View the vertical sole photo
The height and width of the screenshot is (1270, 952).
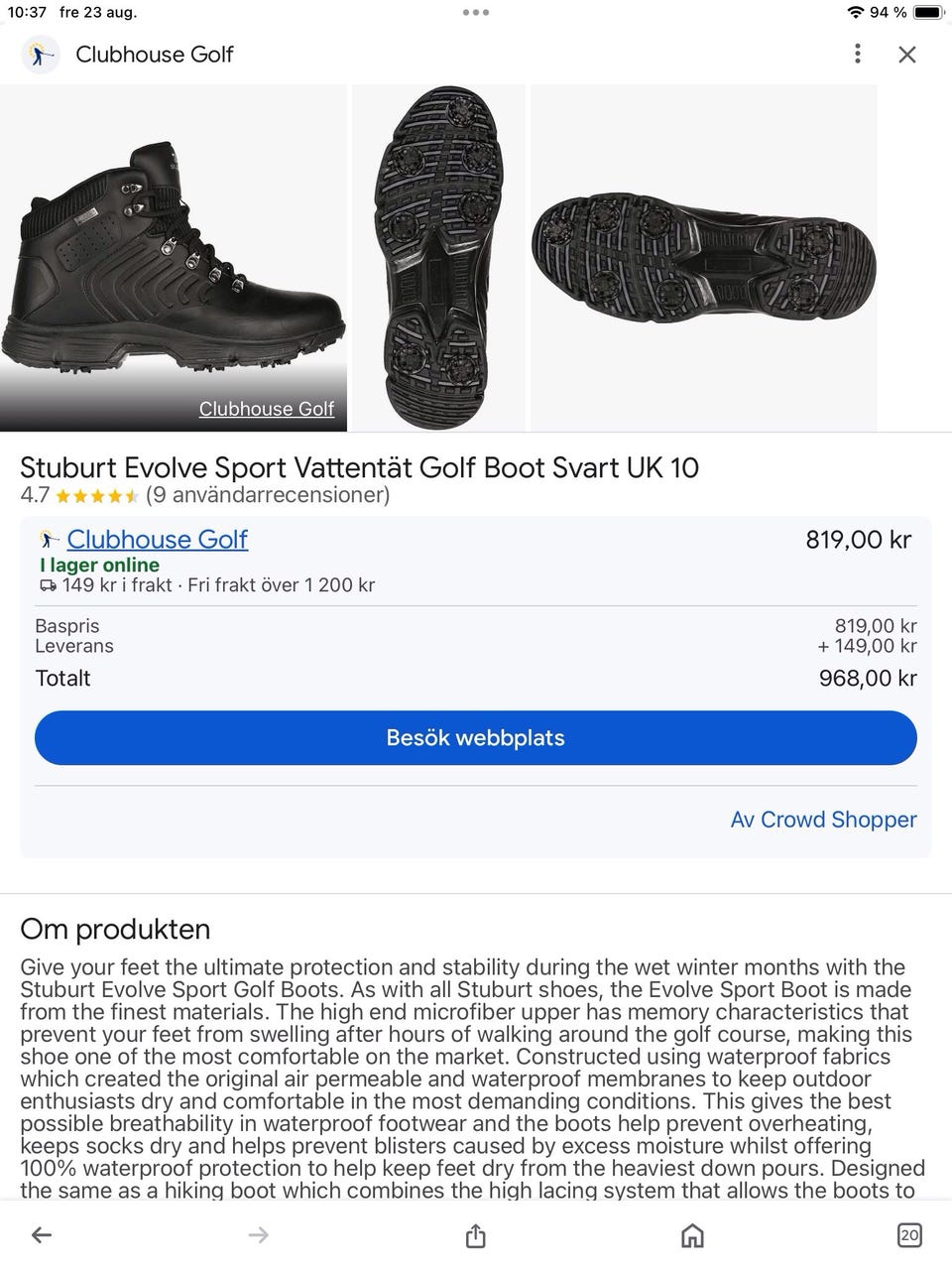click(x=438, y=258)
